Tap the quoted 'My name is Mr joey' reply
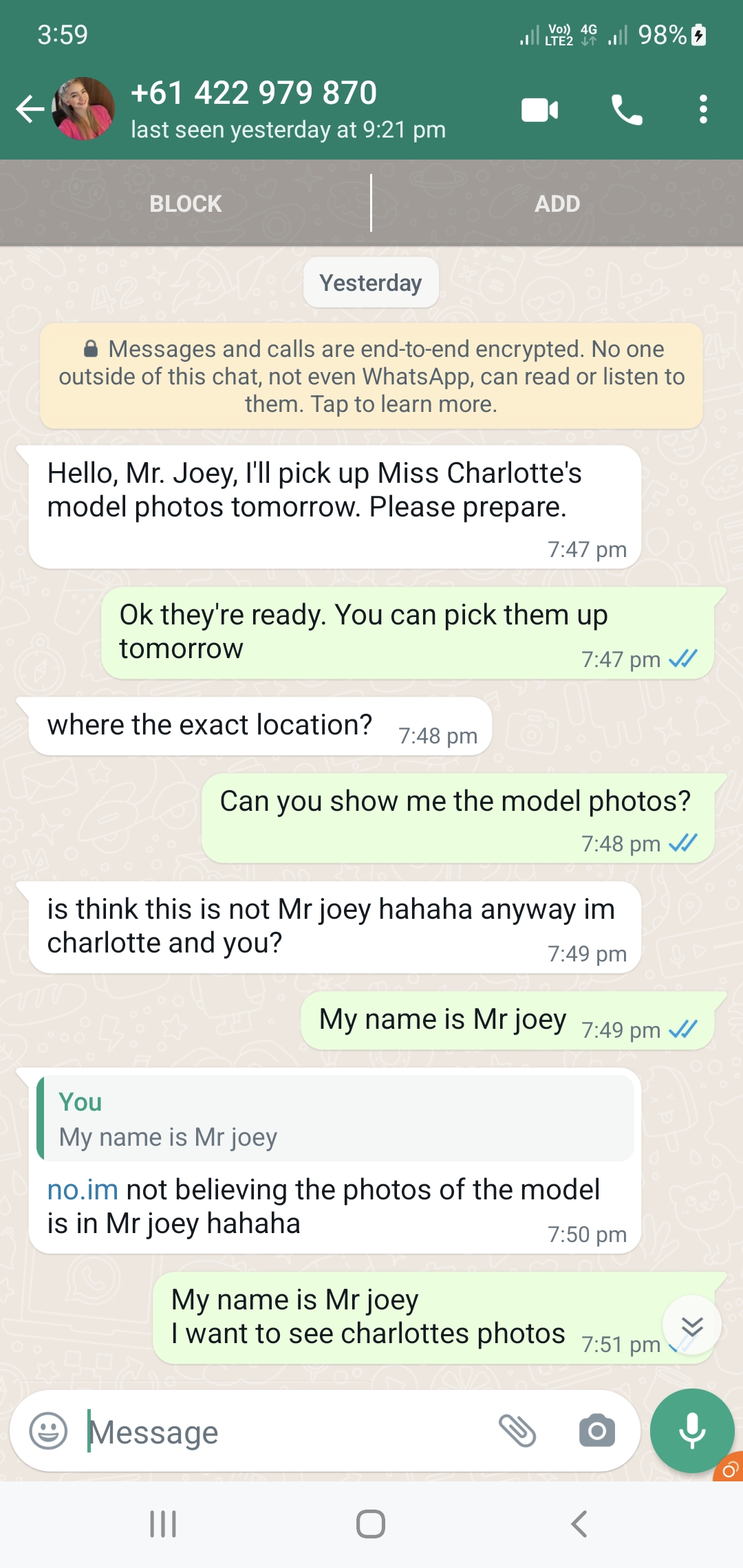Viewport: 743px width, 1568px height. [337, 1119]
